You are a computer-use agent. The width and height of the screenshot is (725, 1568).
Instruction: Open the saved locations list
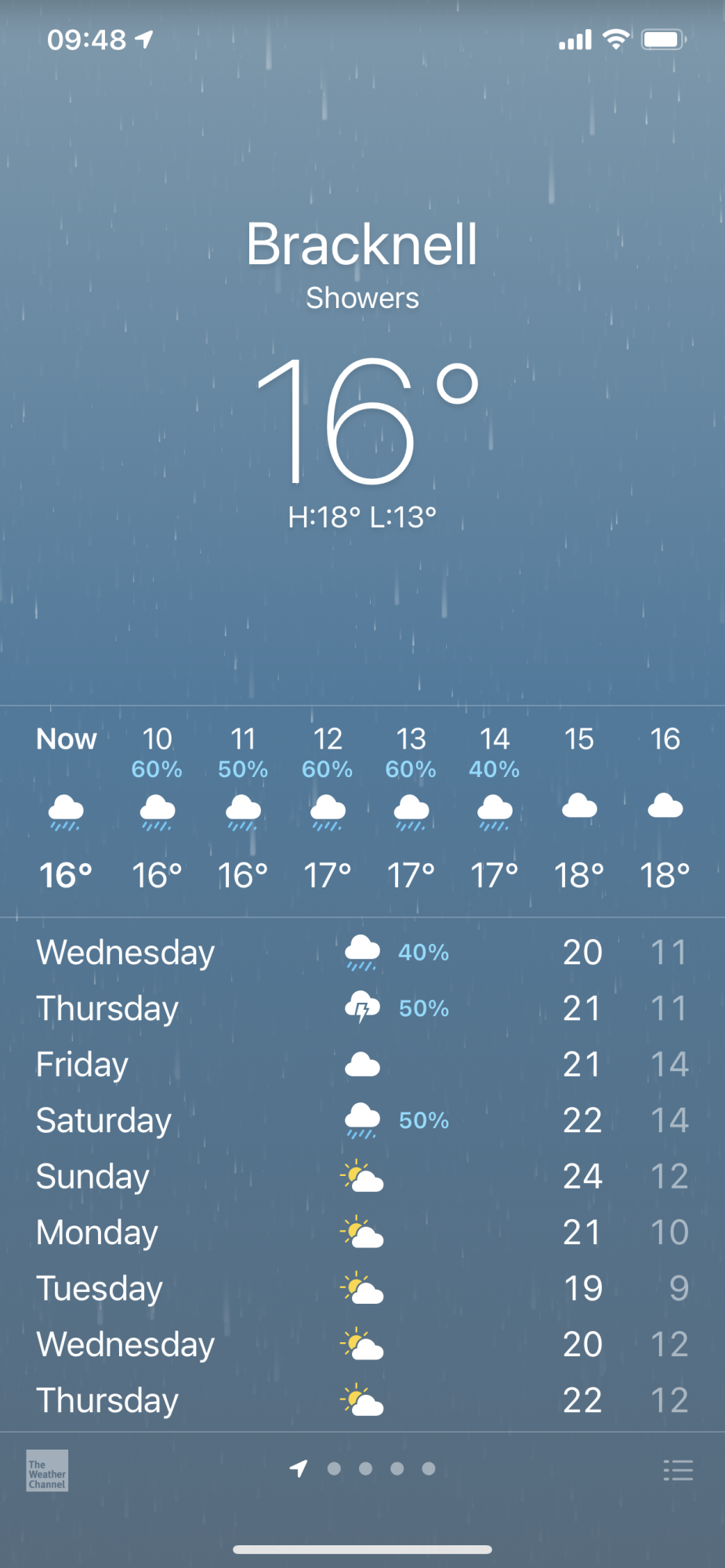[x=678, y=1470]
